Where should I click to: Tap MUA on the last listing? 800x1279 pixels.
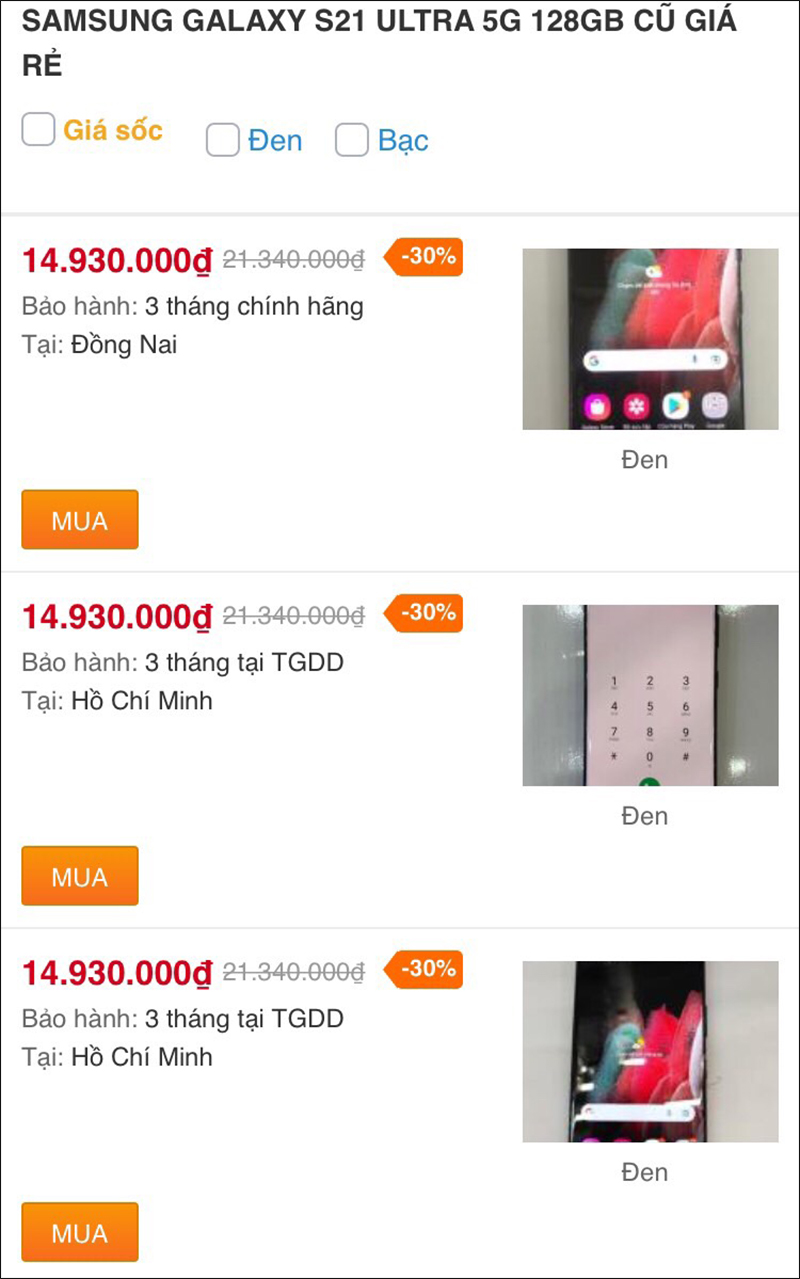[x=80, y=1232]
